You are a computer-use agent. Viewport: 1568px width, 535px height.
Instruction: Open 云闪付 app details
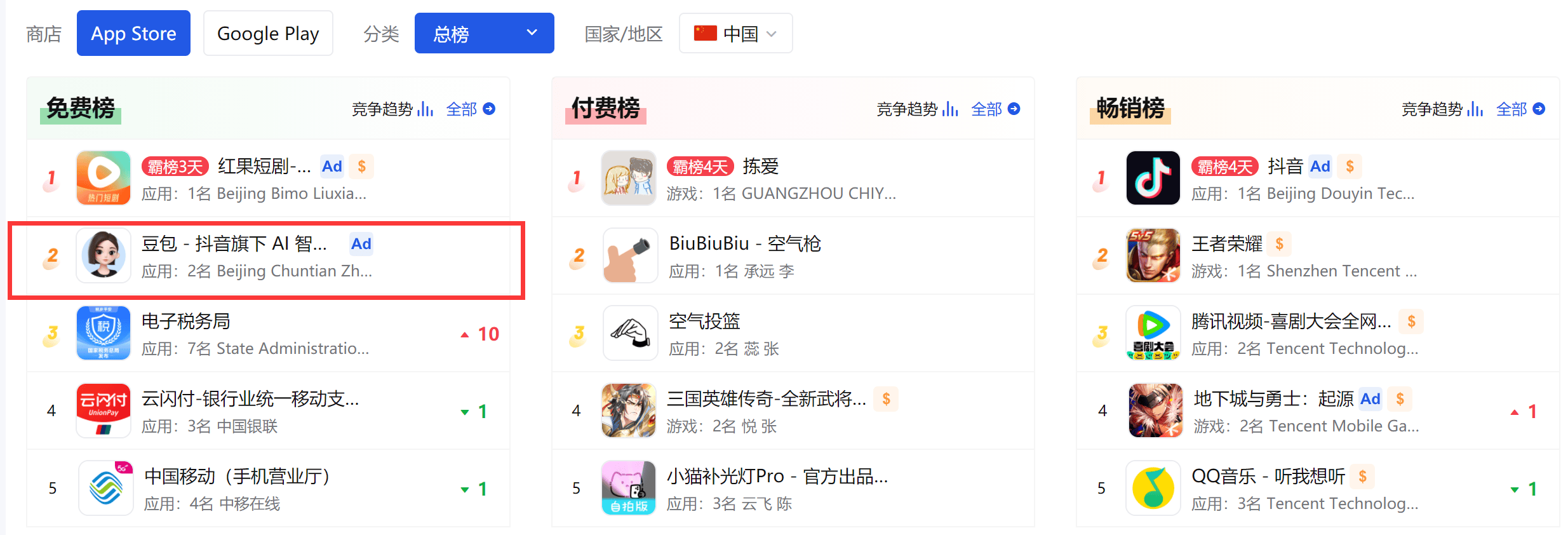[250, 399]
